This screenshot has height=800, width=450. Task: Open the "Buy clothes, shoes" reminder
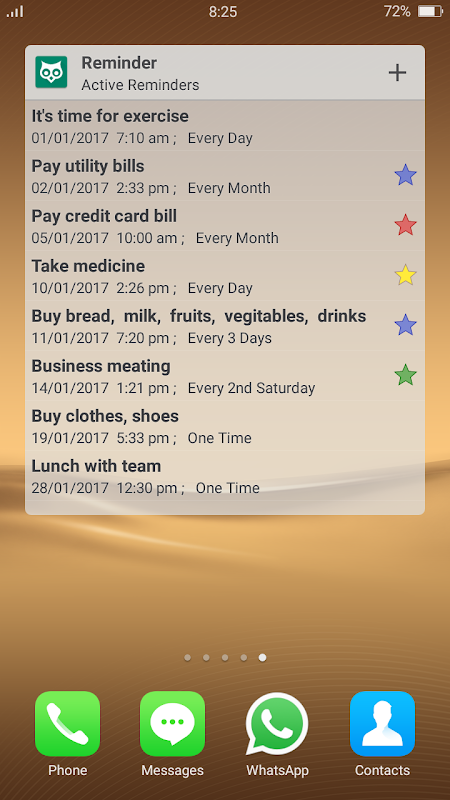pos(225,426)
